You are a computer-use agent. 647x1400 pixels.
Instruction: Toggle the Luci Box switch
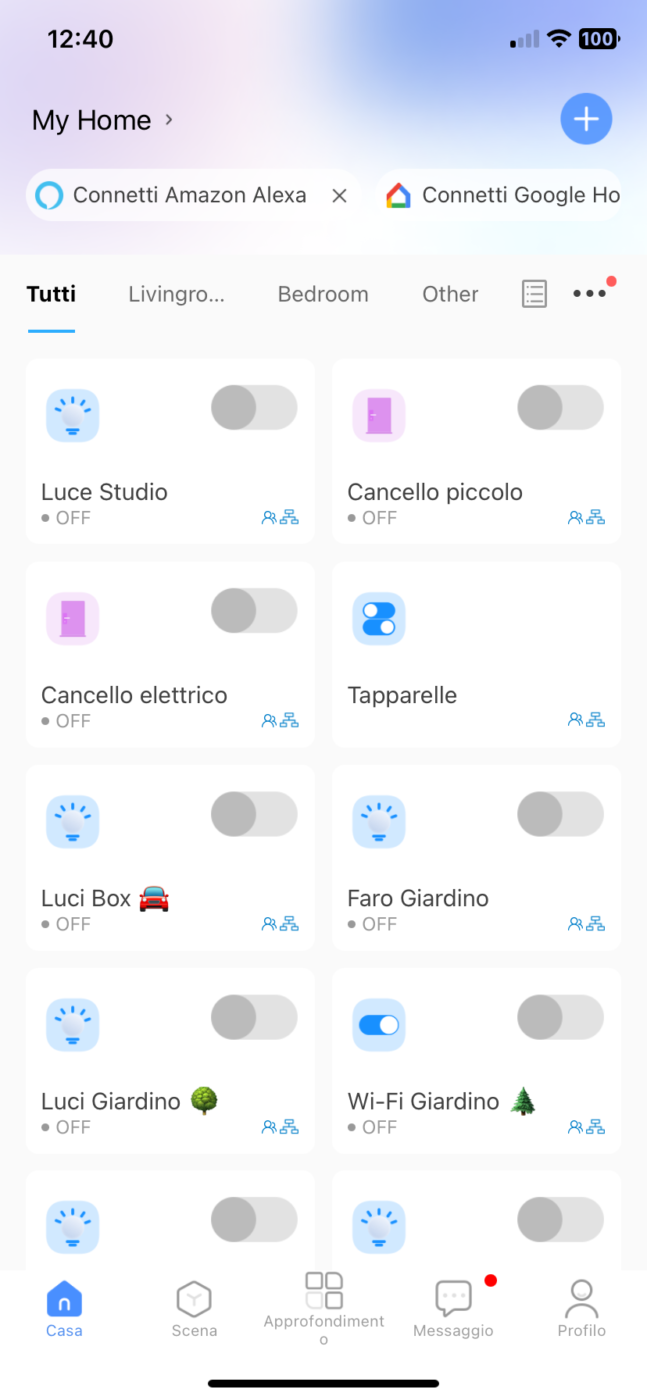click(254, 814)
